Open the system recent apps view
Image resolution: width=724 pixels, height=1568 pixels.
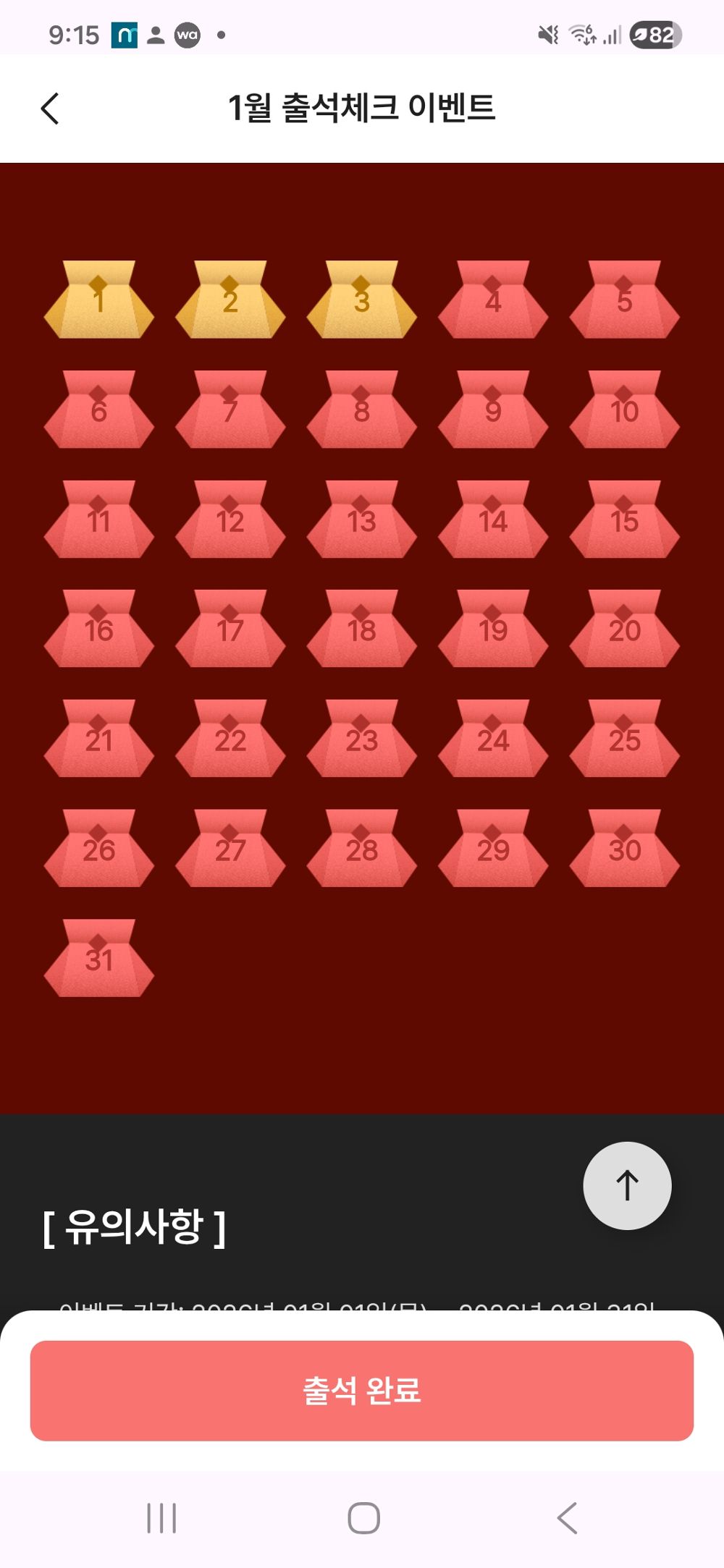(161, 1517)
